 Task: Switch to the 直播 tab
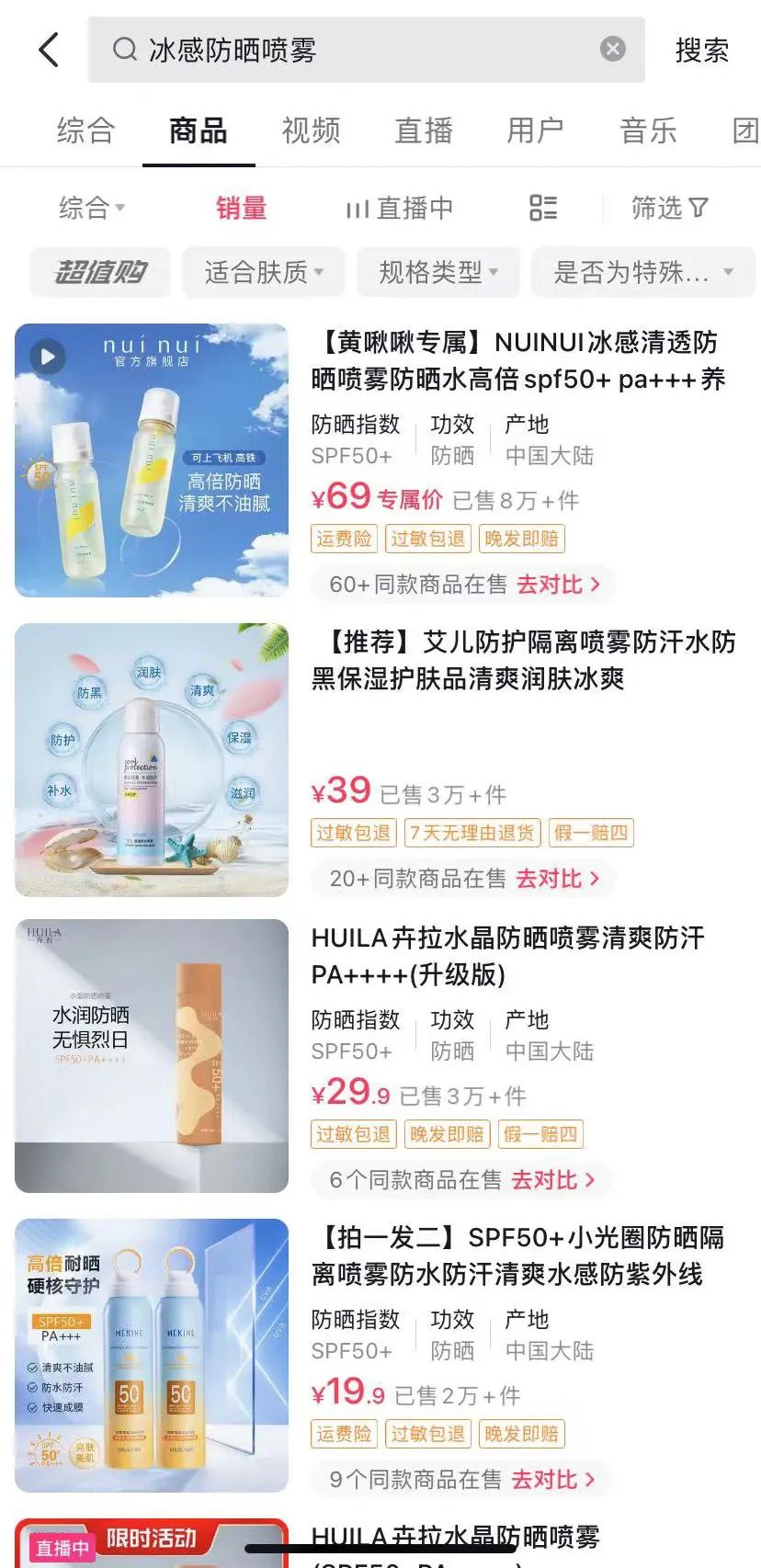[x=424, y=131]
